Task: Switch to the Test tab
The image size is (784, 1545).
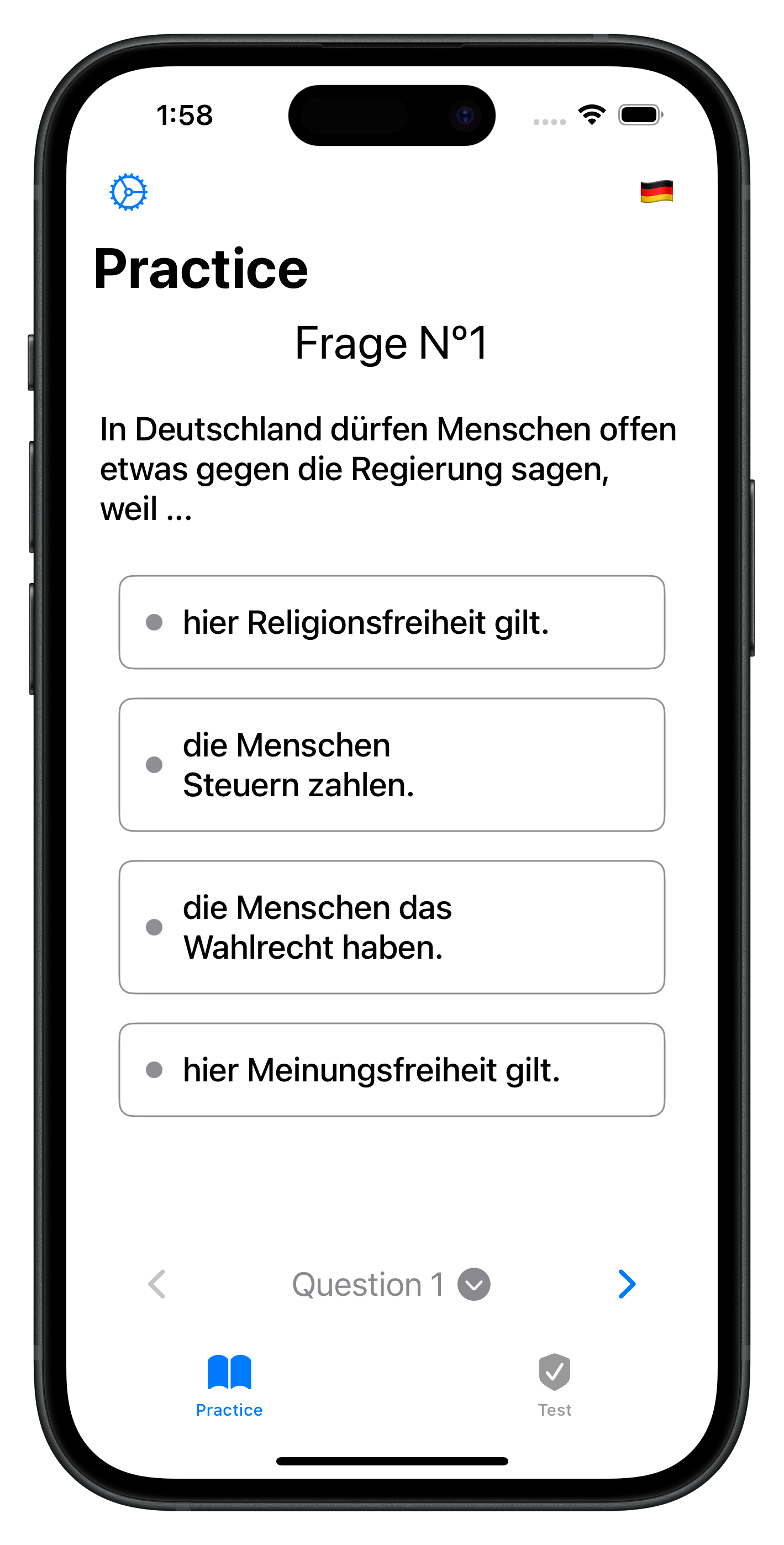Action: tap(554, 1384)
